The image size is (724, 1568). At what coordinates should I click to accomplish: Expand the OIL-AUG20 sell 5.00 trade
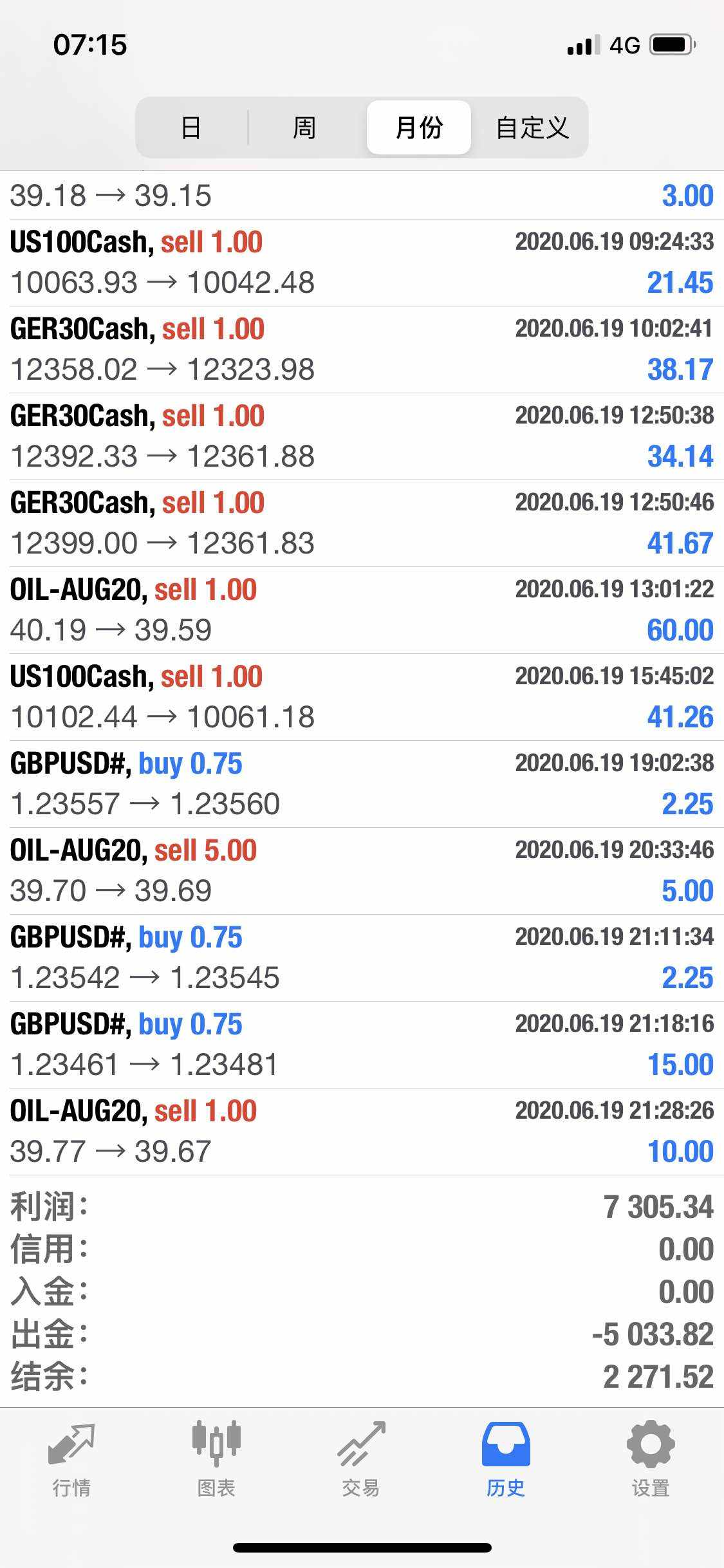[362, 871]
